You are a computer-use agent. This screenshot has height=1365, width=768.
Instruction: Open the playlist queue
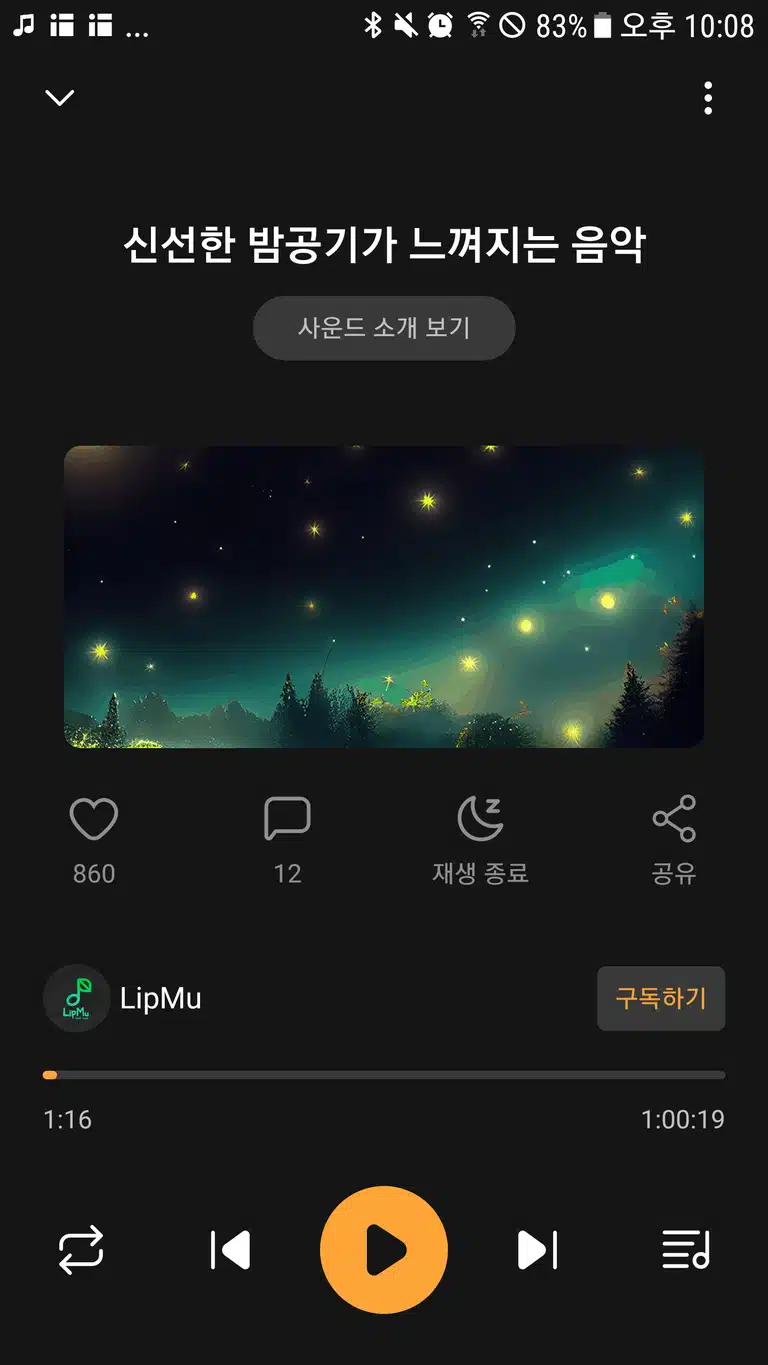click(x=686, y=1250)
